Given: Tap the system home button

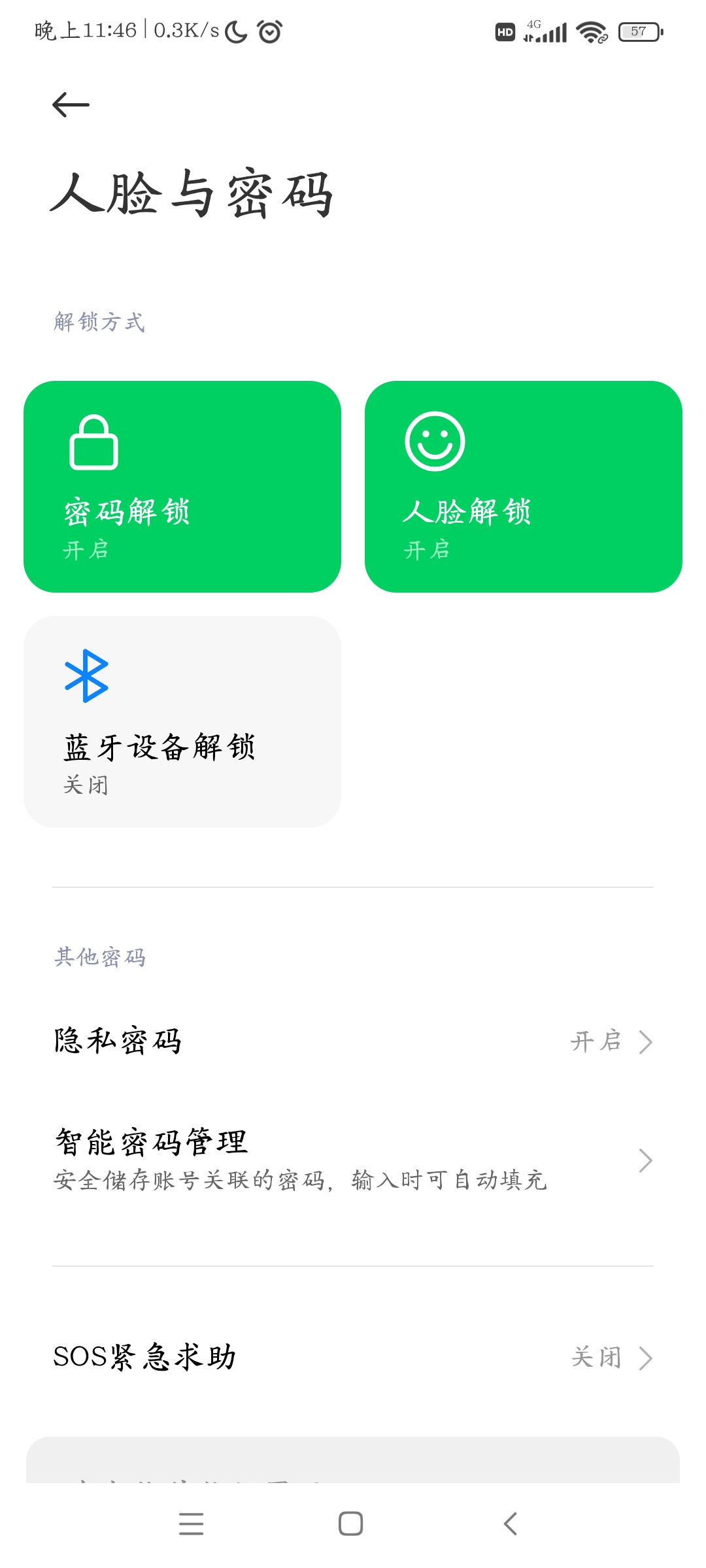Looking at the screenshot, I should (x=351, y=1524).
